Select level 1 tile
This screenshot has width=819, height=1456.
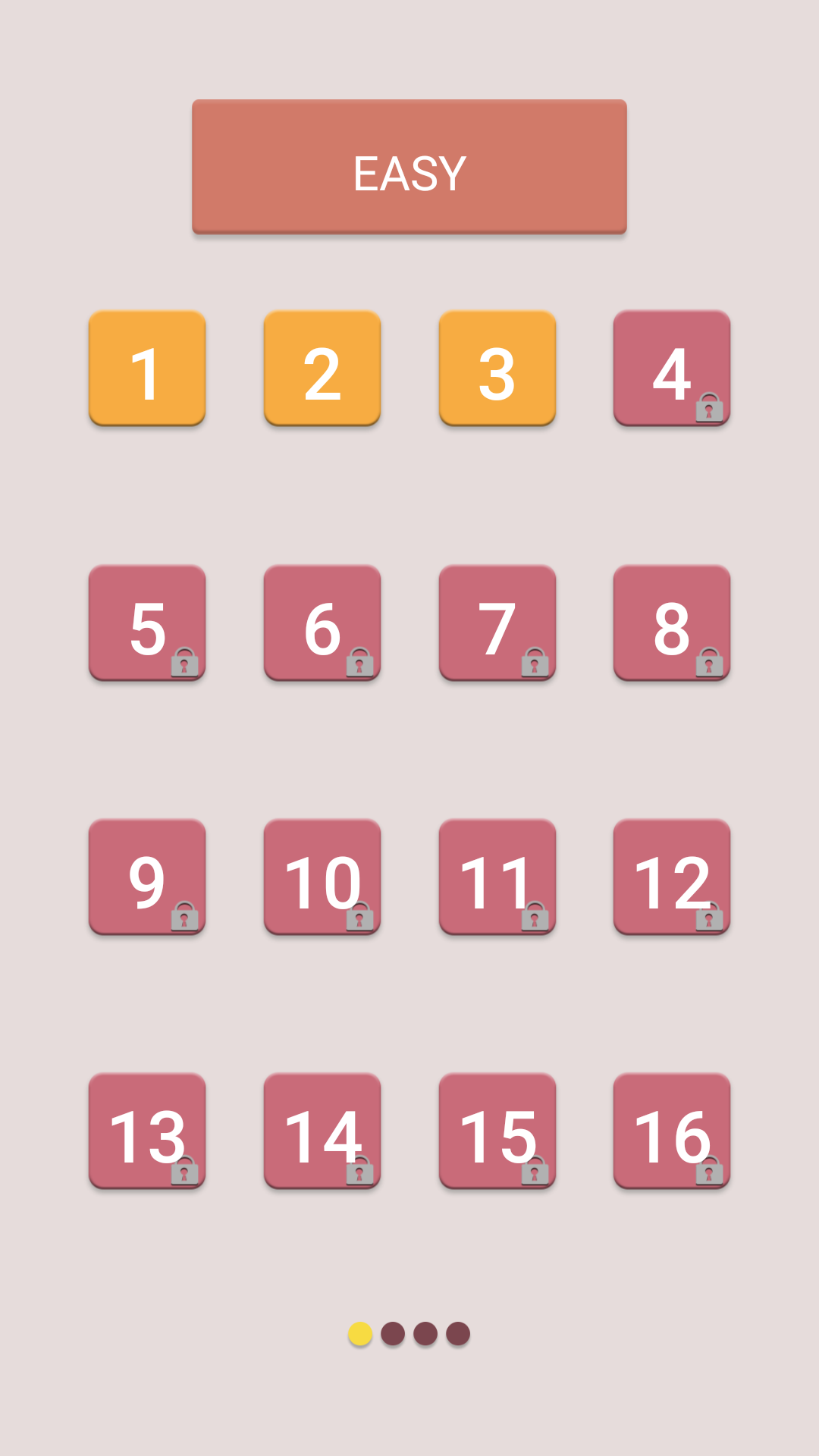click(147, 368)
